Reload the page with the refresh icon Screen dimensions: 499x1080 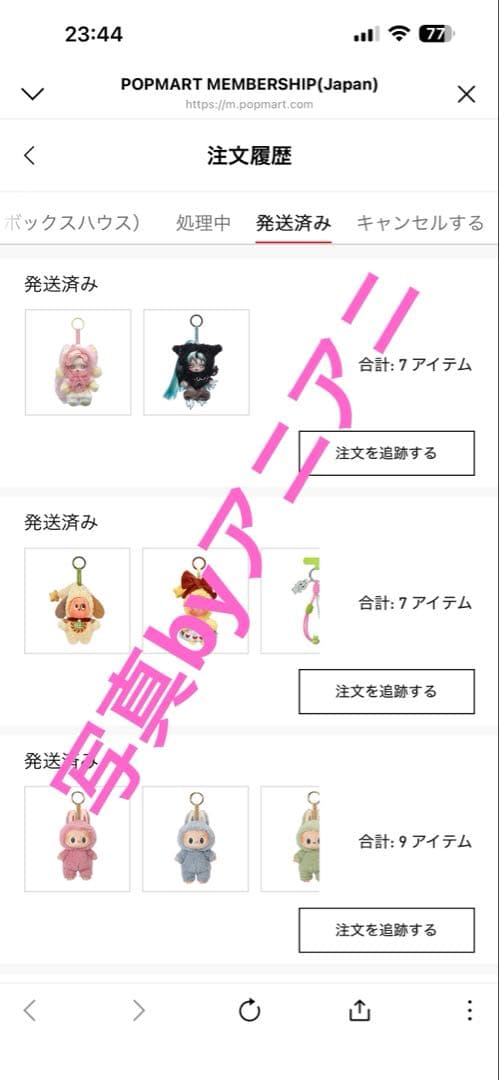[250, 1010]
